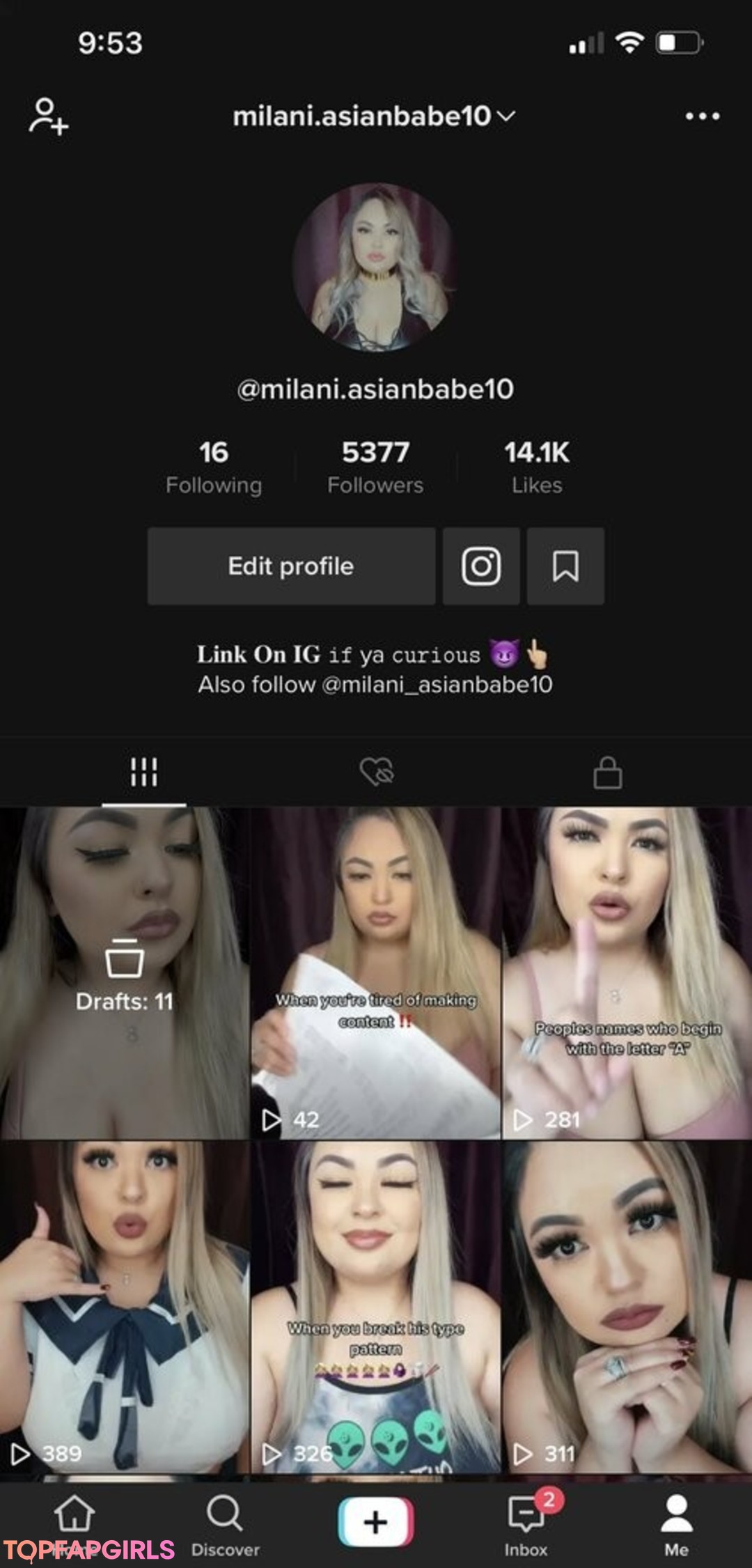This screenshot has height=1568, width=752.
Task: Tap the profile picture avatar
Action: pyautogui.click(x=375, y=267)
